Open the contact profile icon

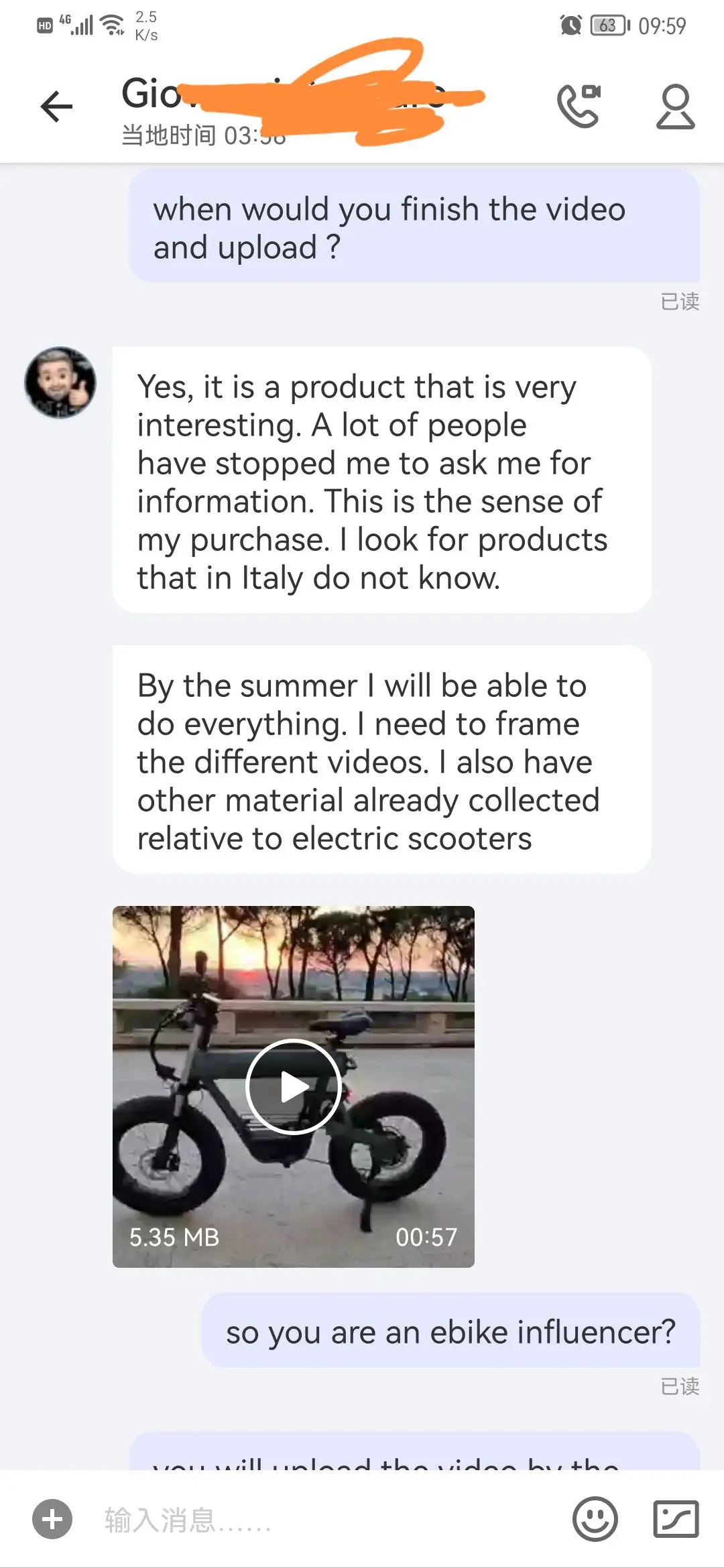(675, 106)
